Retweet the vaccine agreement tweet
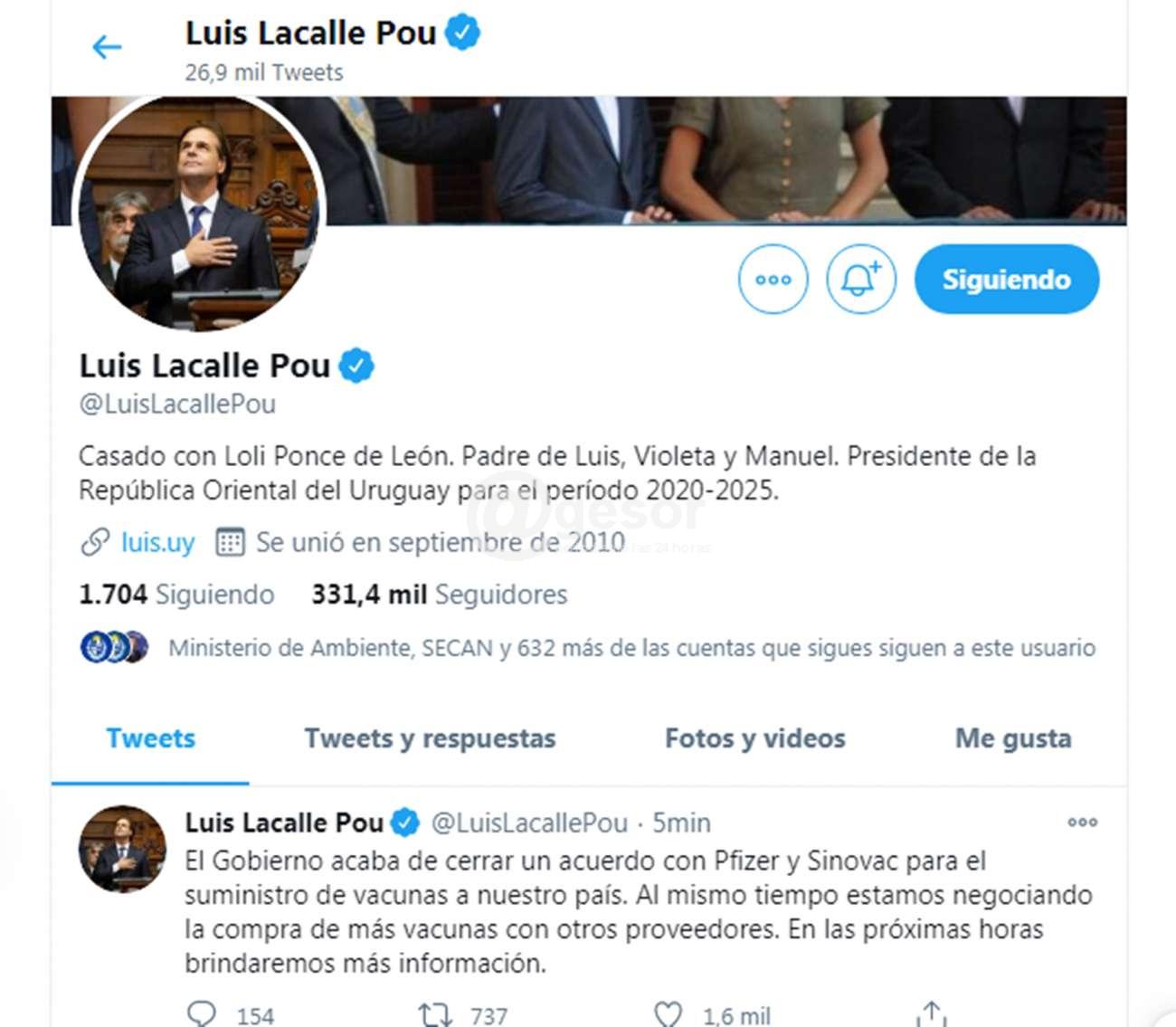 click(x=435, y=1014)
